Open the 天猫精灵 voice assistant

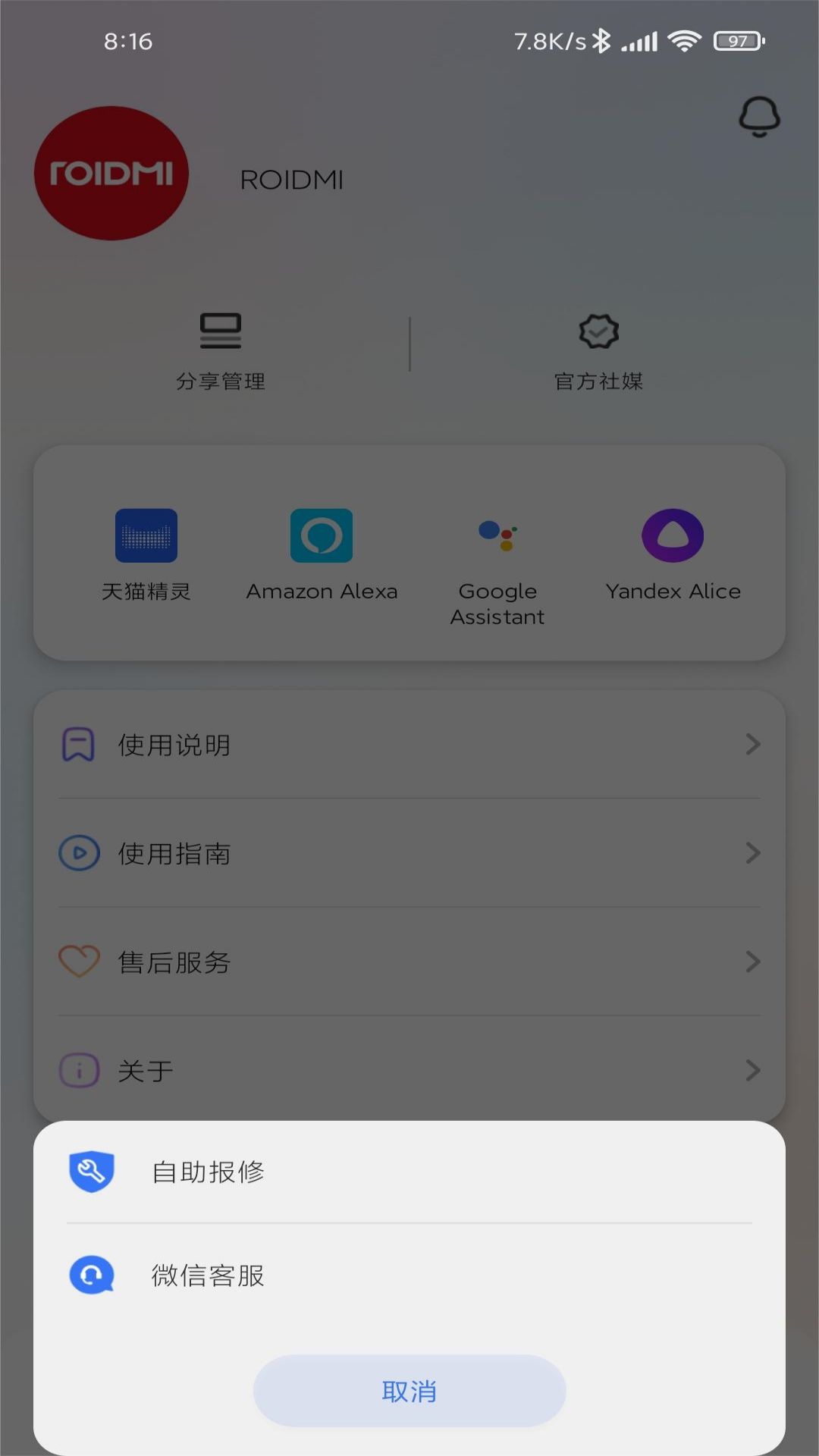click(146, 535)
